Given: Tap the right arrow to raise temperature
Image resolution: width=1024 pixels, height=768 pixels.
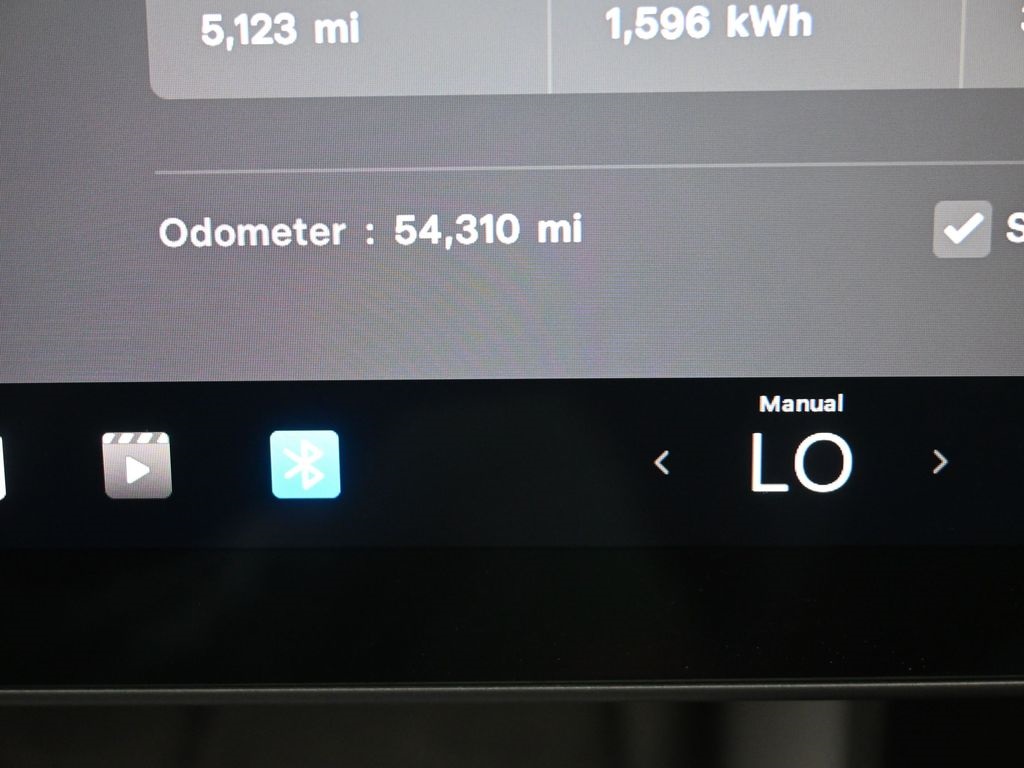Looking at the screenshot, I should tap(939, 461).
